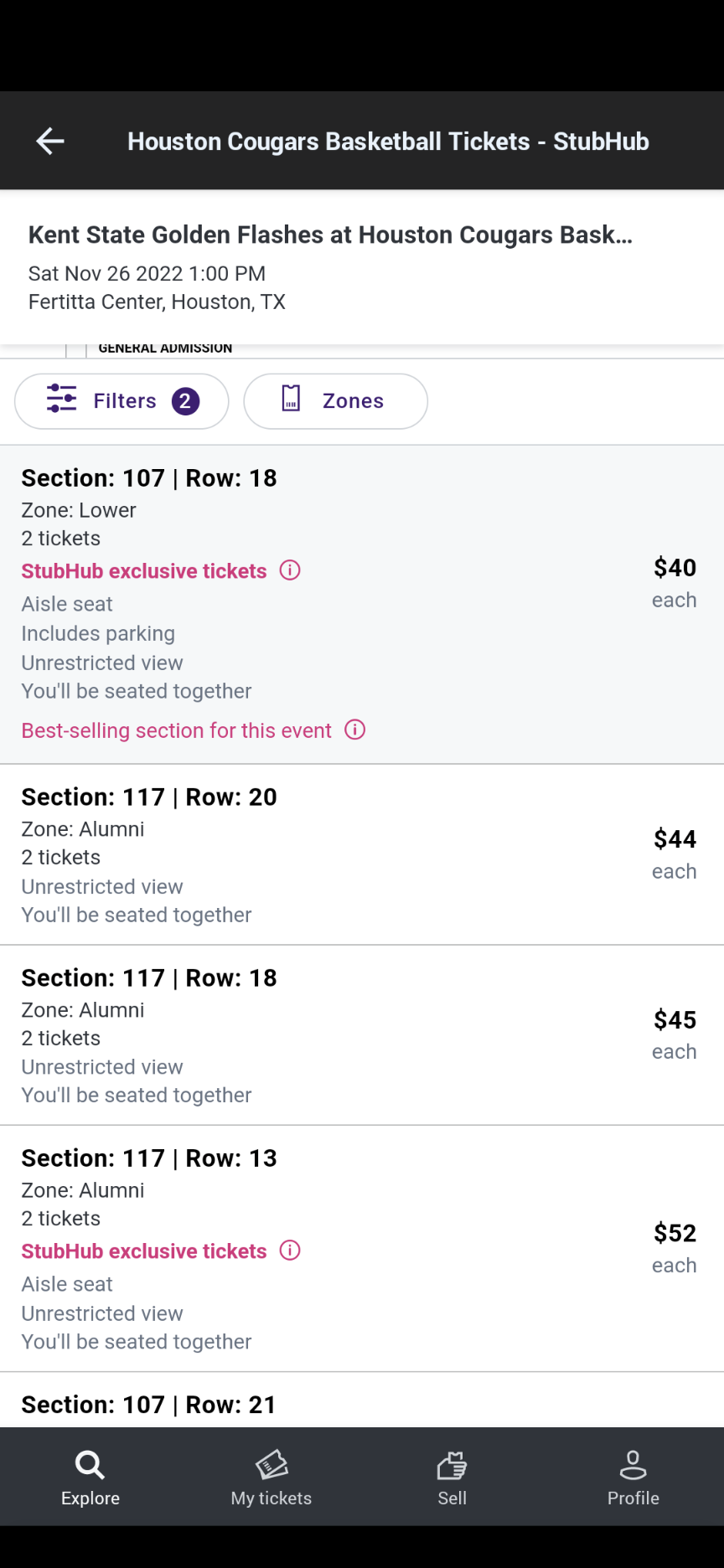Tap the exclusive tickets info icon in Row 13 listing
This screenshot has height=1568, width=724.
click(x=290, y=1251)
